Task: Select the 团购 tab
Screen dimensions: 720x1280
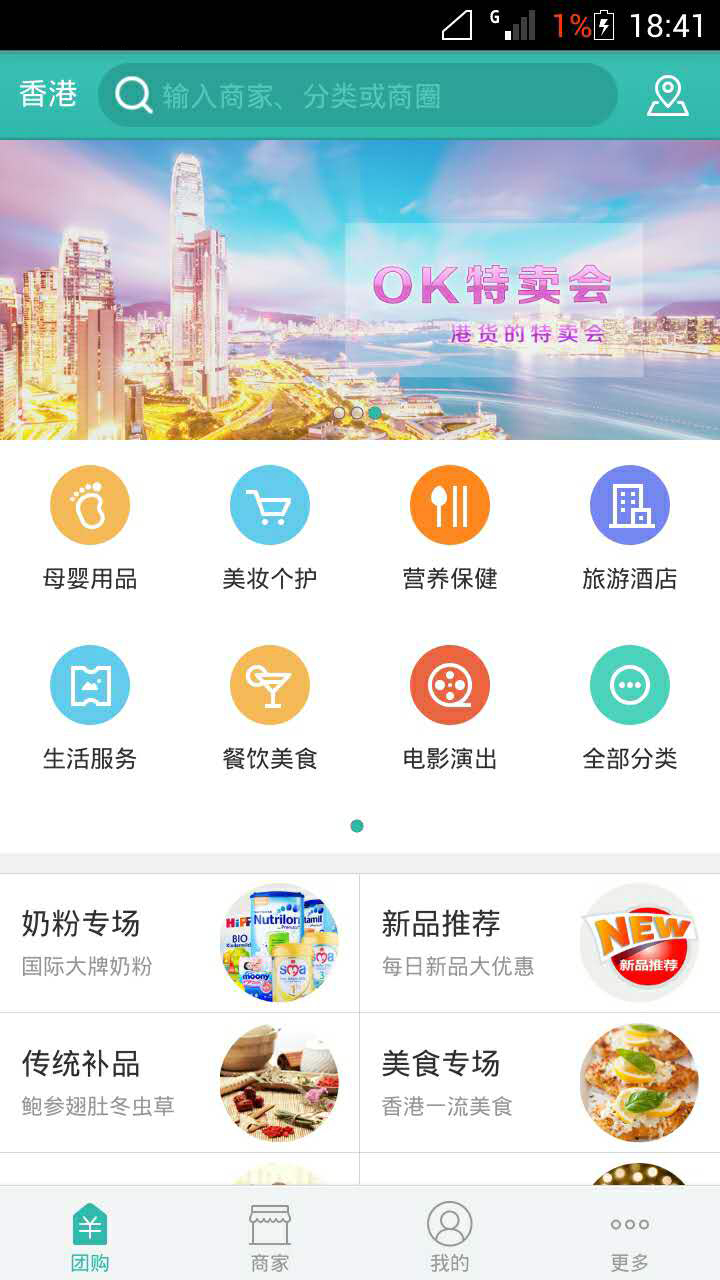Action: click(x=90, y=1236)
